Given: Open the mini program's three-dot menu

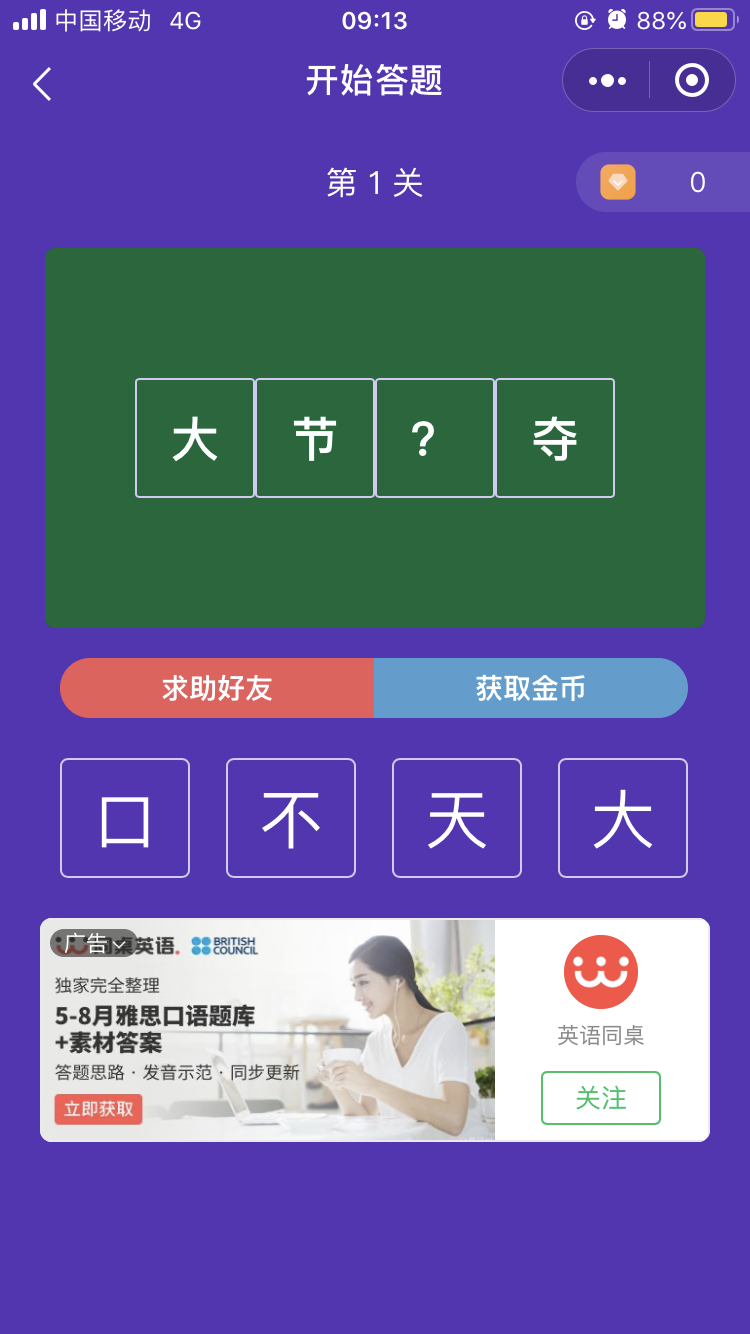Looking at the screenshot, I should 607,81.
